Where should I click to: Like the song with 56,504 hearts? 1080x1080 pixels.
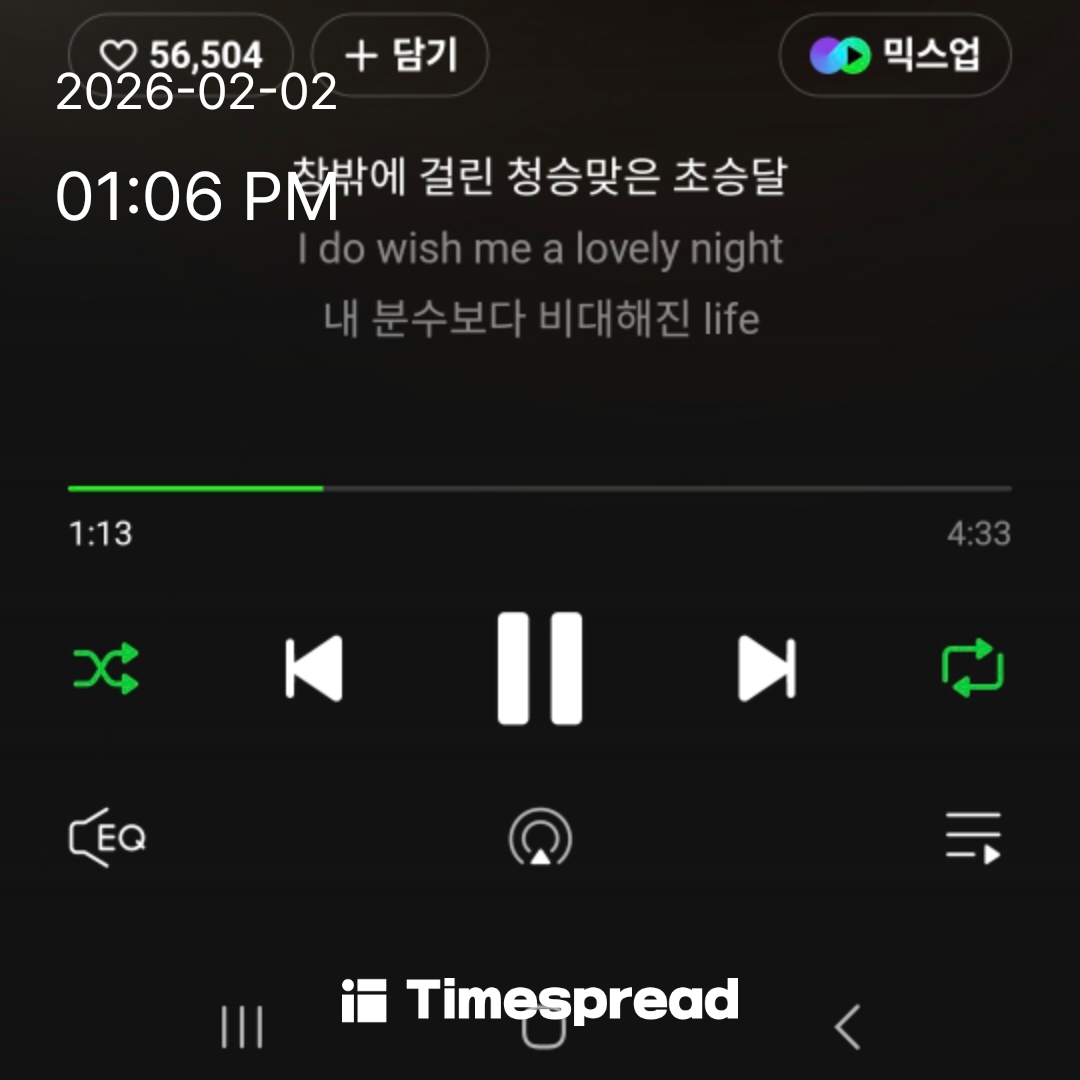181,55
